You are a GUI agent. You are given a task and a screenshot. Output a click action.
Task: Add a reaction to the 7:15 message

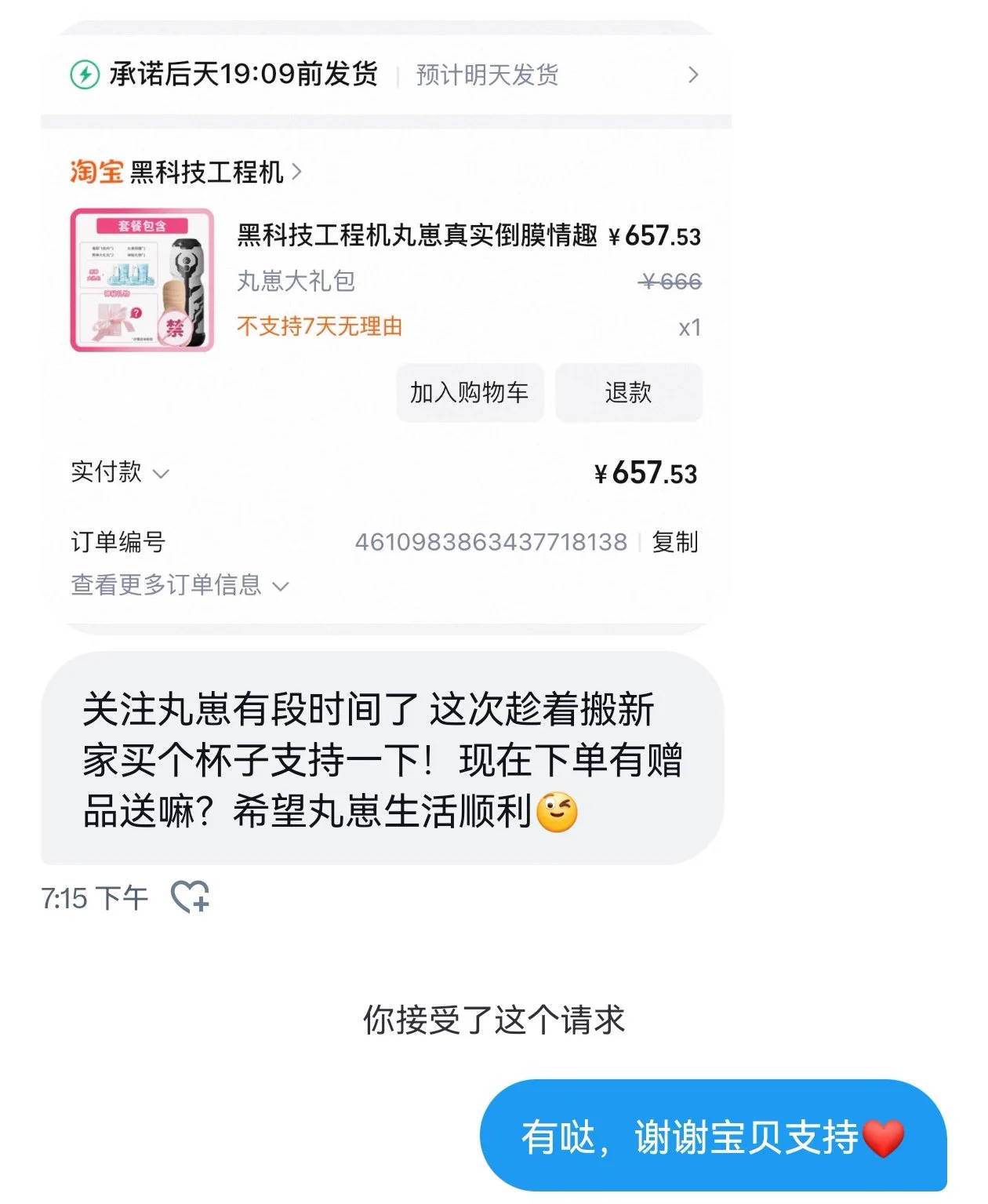(x=190, y=897)
